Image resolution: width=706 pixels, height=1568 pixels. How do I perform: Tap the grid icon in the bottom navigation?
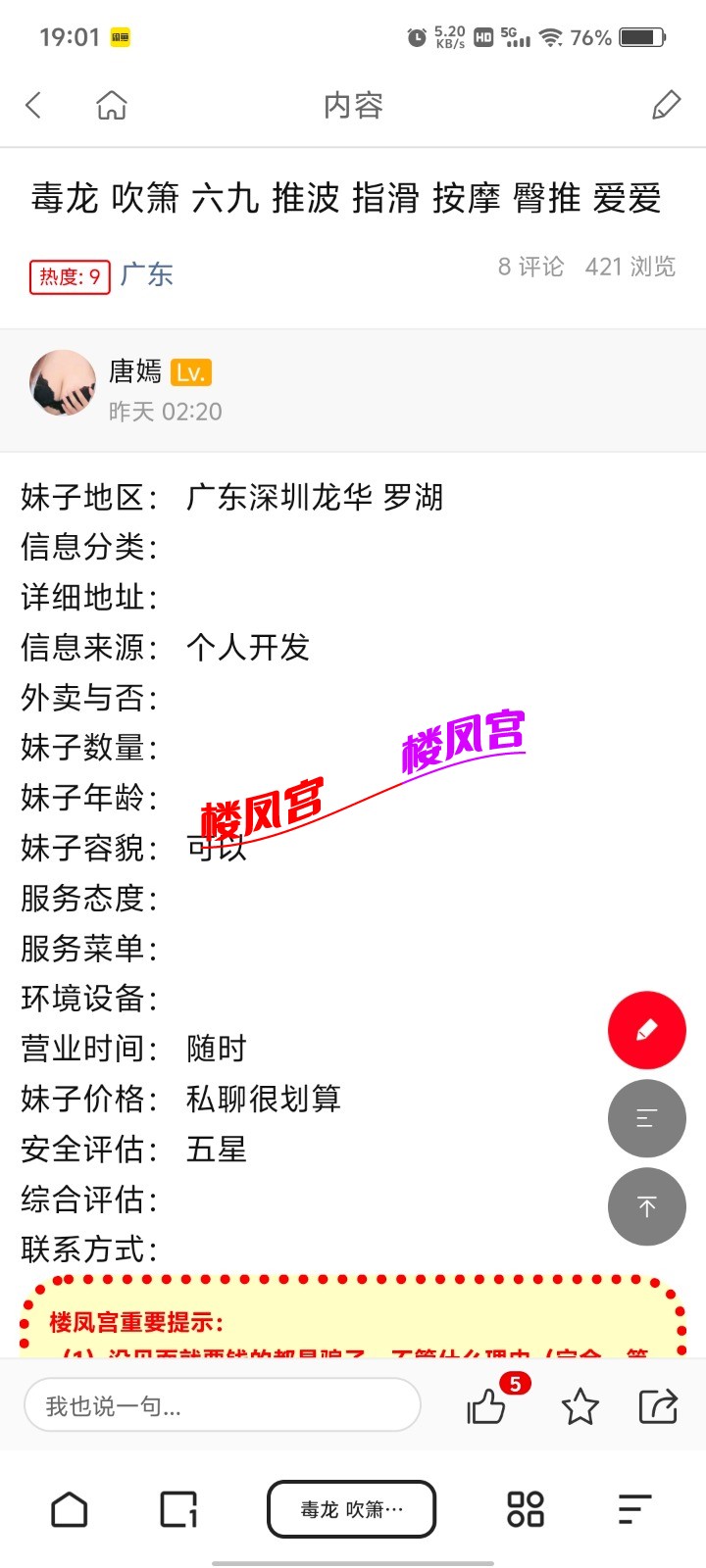point(526,1509)
